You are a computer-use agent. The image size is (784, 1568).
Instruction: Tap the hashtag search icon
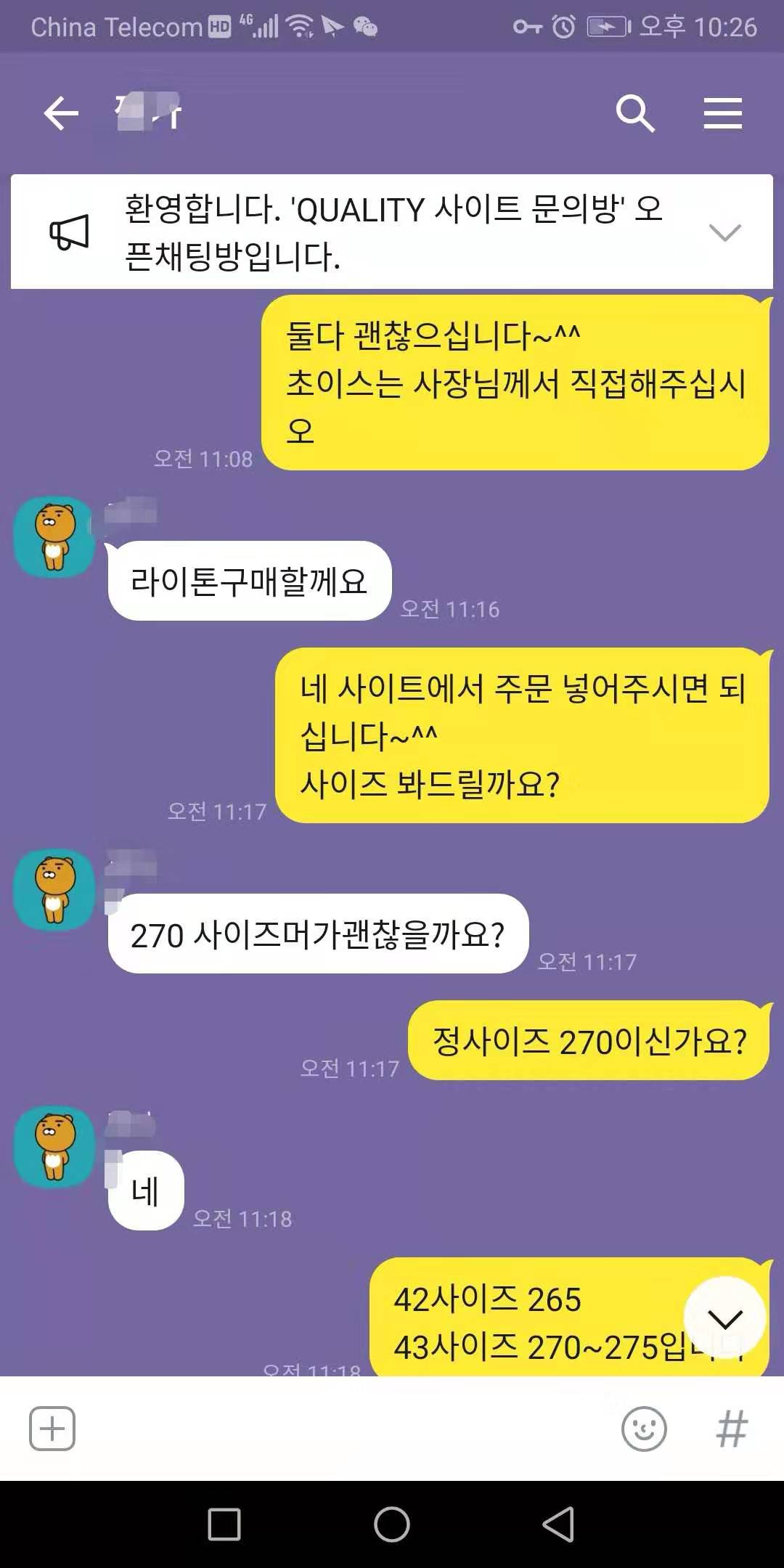[x=731, y=1429]
